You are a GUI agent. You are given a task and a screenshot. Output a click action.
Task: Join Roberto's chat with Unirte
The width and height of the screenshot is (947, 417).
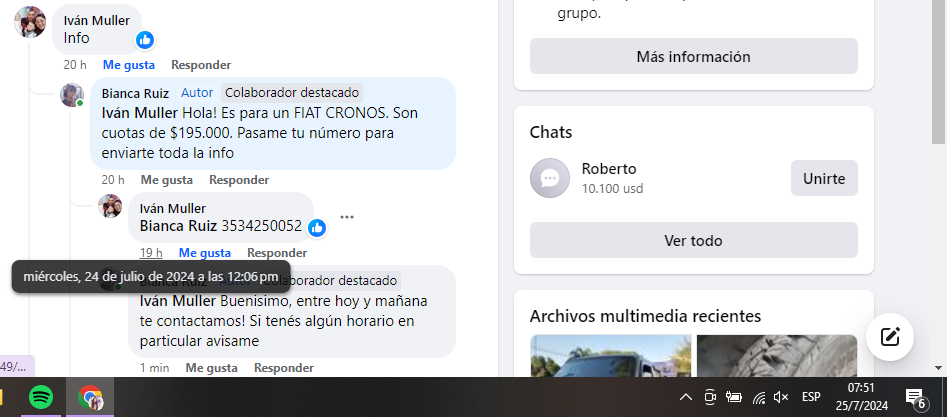[x=824, y=179]
